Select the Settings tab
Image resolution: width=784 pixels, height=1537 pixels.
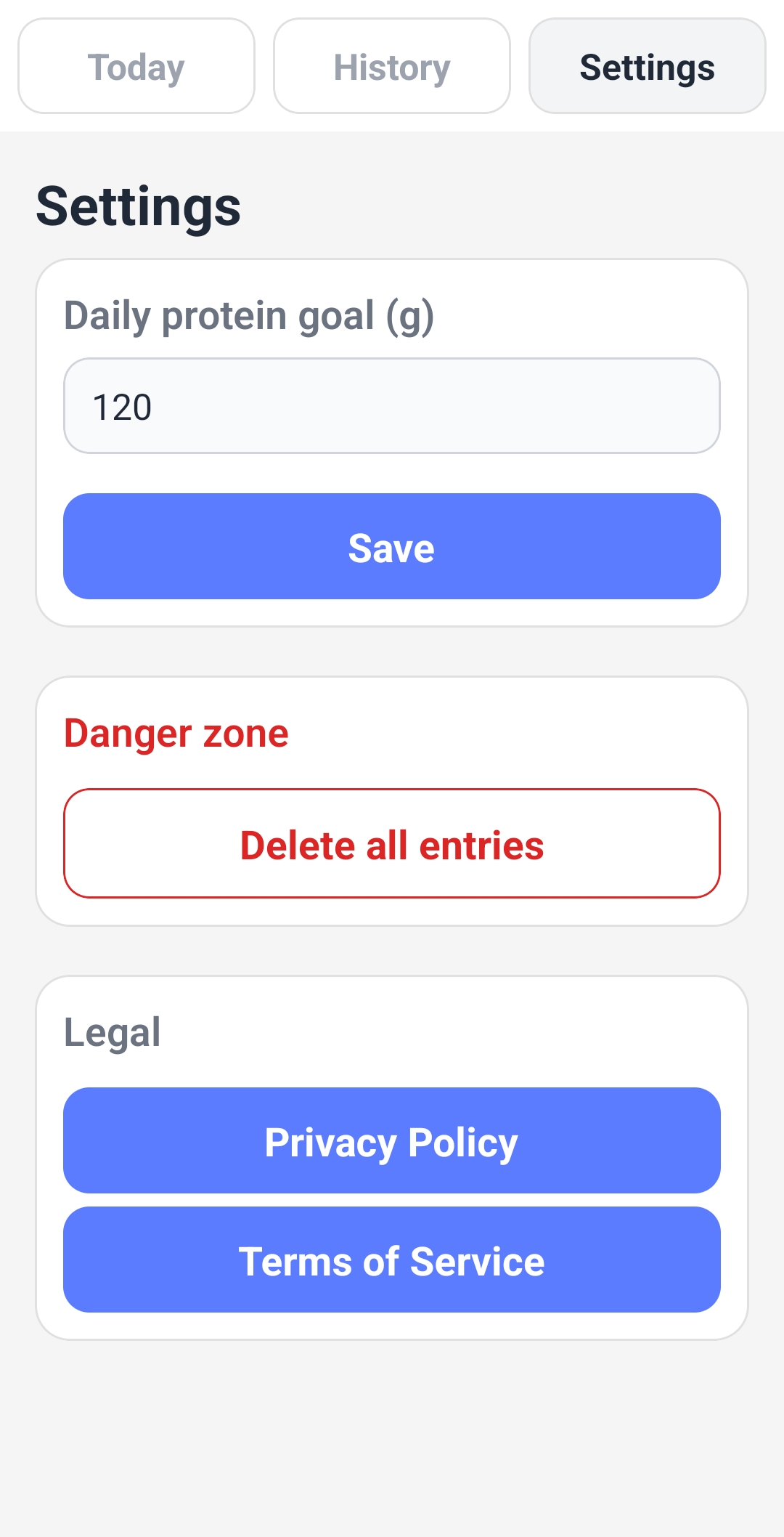647,66
